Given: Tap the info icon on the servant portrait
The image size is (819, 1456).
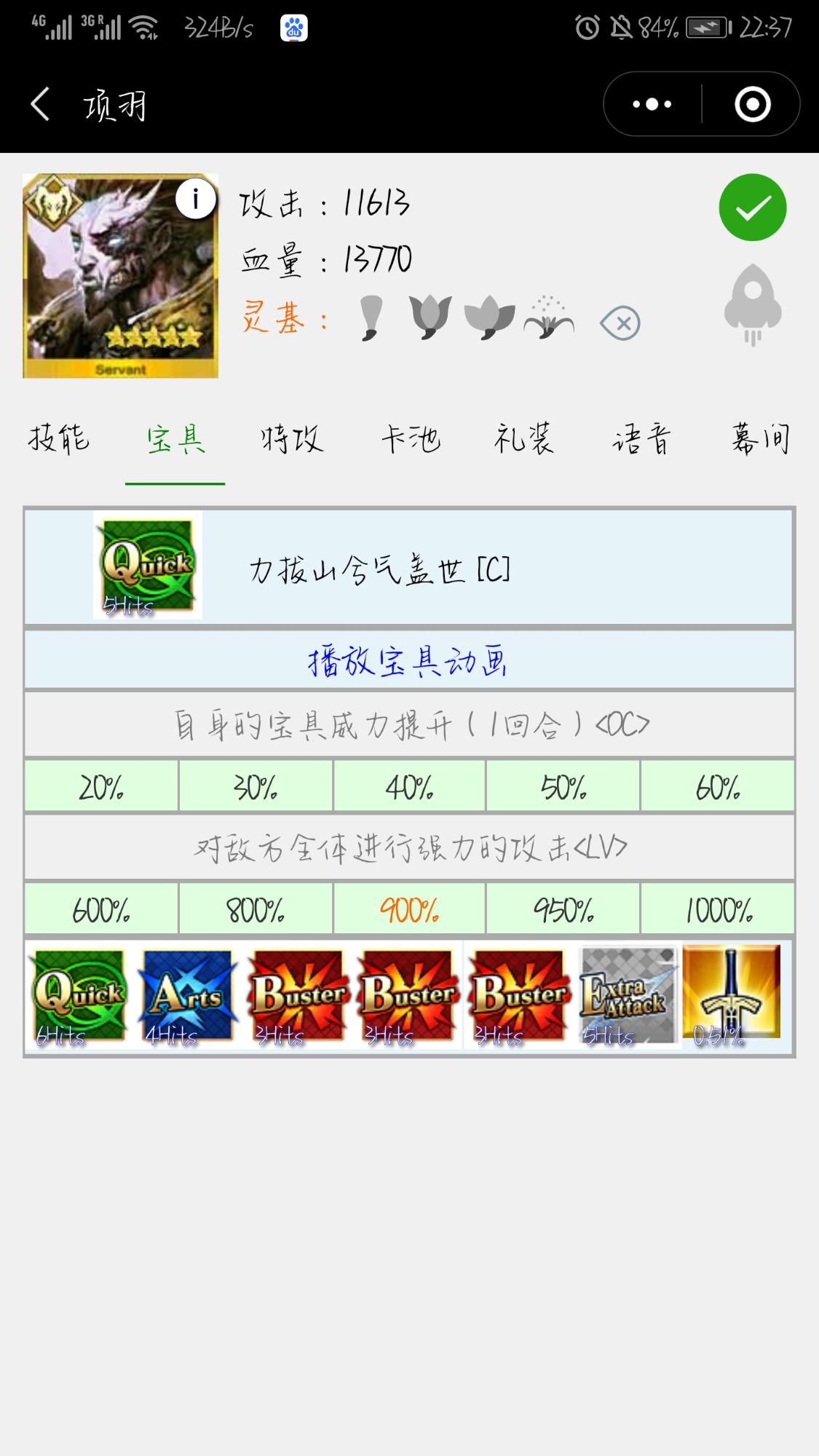Looking at the screenshot, I should pyautogui.click(x=195, y=199).
